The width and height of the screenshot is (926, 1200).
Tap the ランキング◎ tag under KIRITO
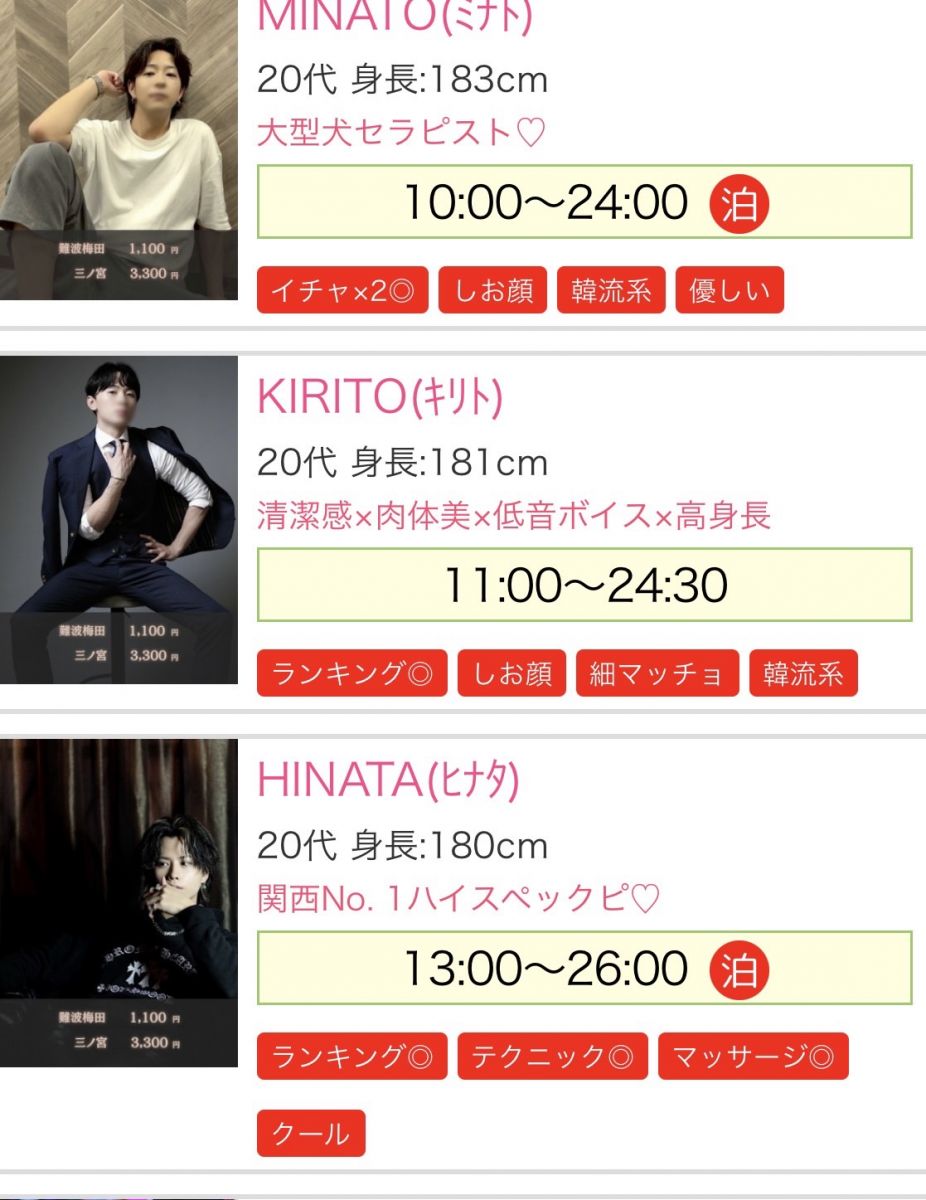point(352,674)
